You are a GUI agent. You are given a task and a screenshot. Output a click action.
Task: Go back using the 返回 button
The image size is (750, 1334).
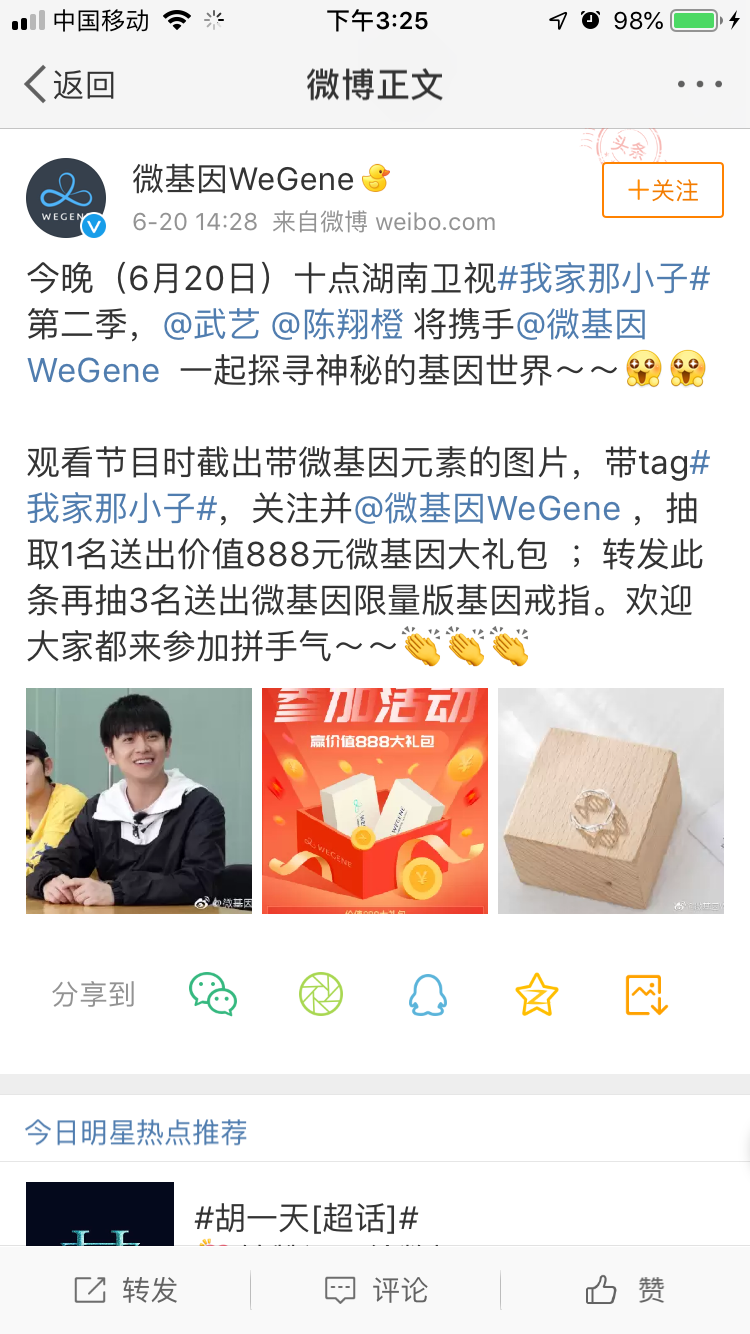pyautogui.click(x=69, y=85)
